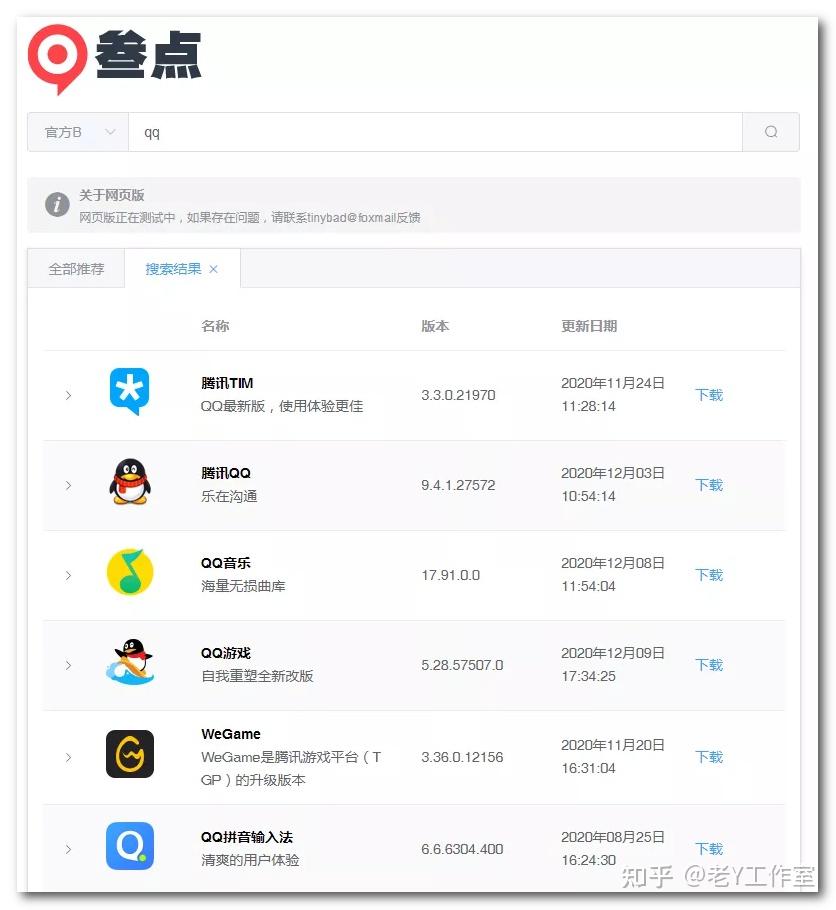
Task: Expand the 腾讯TIM row details
Action: [x=68, y=395]
